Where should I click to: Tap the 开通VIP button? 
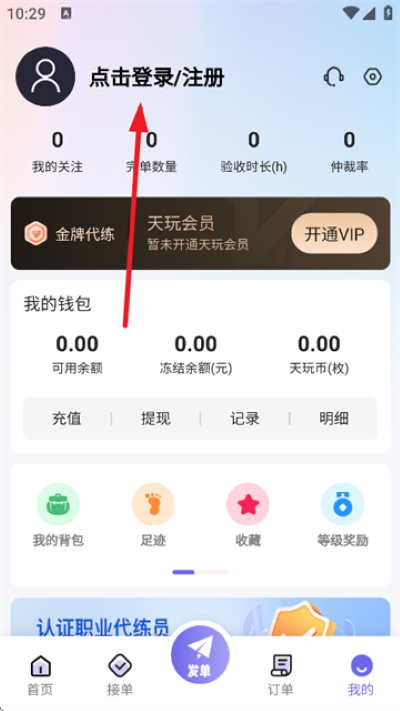(334, 234)
